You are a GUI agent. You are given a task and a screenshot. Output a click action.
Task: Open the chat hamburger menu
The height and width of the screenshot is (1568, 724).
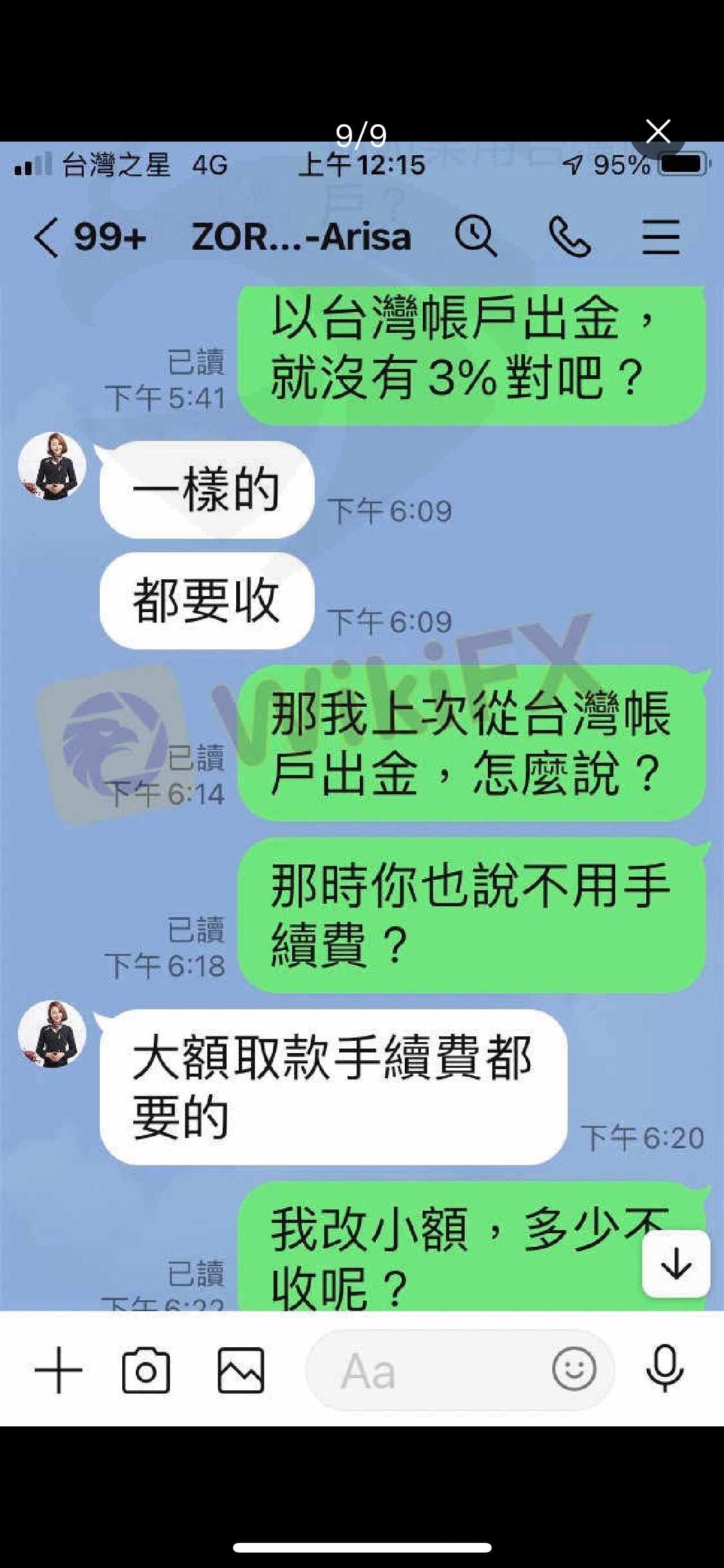pos(661,236)
